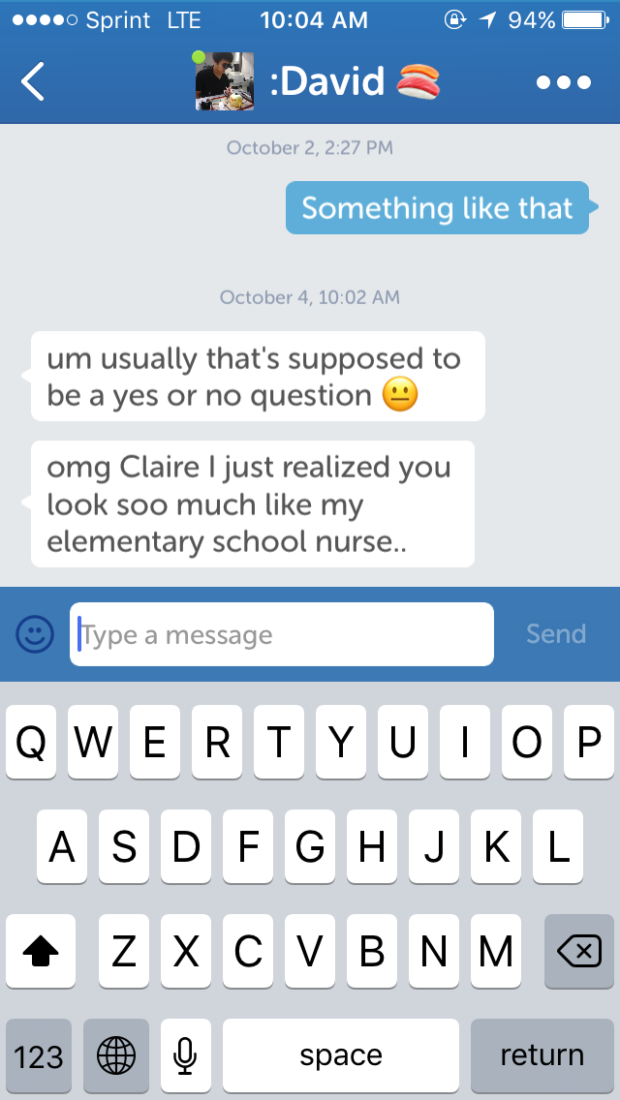Viewport: 620px width, 1100px height.
Task: Go back from David's chat
Action: coord(33,81)
